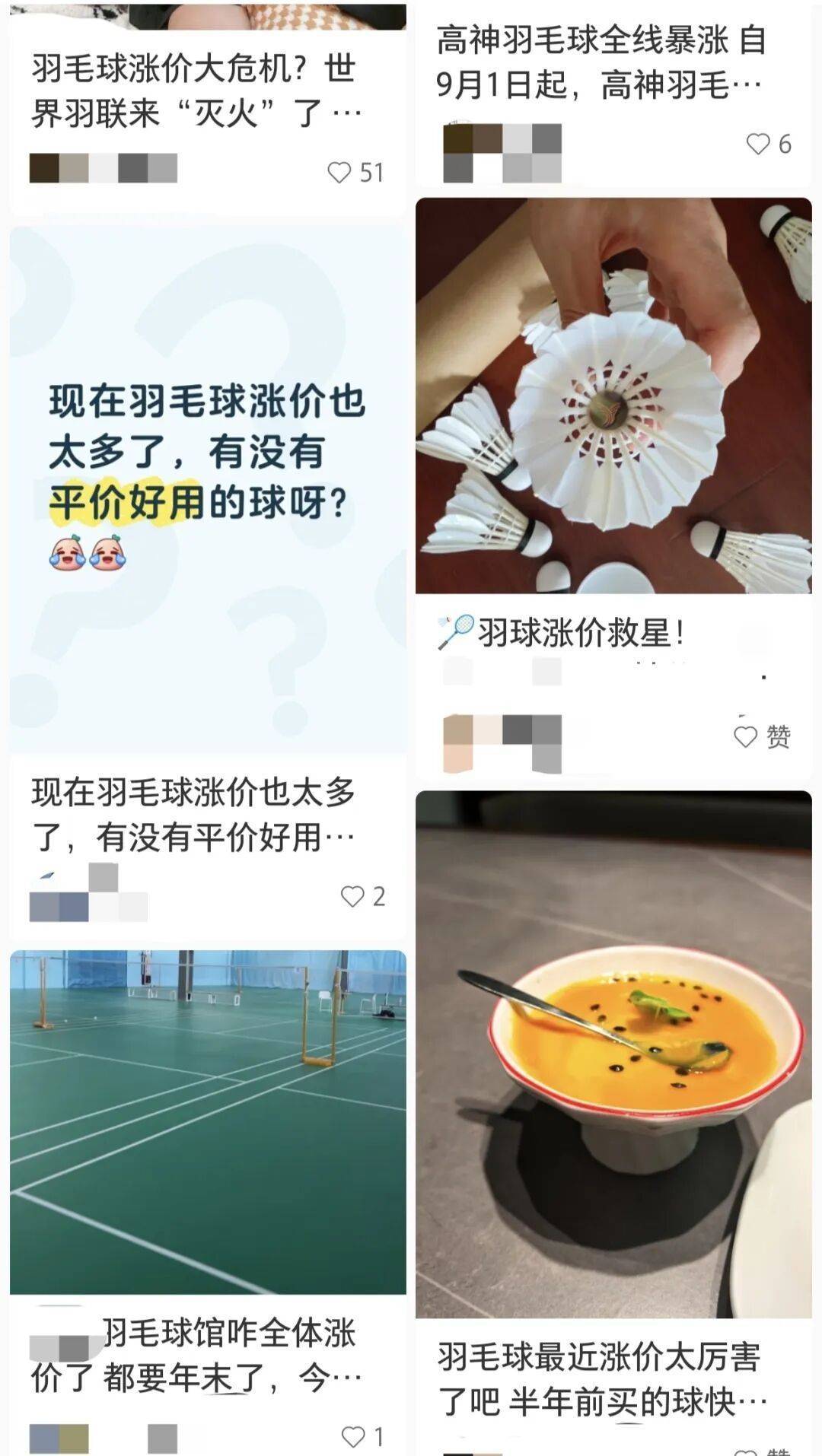
Task: Open the 高神羽毛球全线暴涨 post title
Action: tap(601, 62)
